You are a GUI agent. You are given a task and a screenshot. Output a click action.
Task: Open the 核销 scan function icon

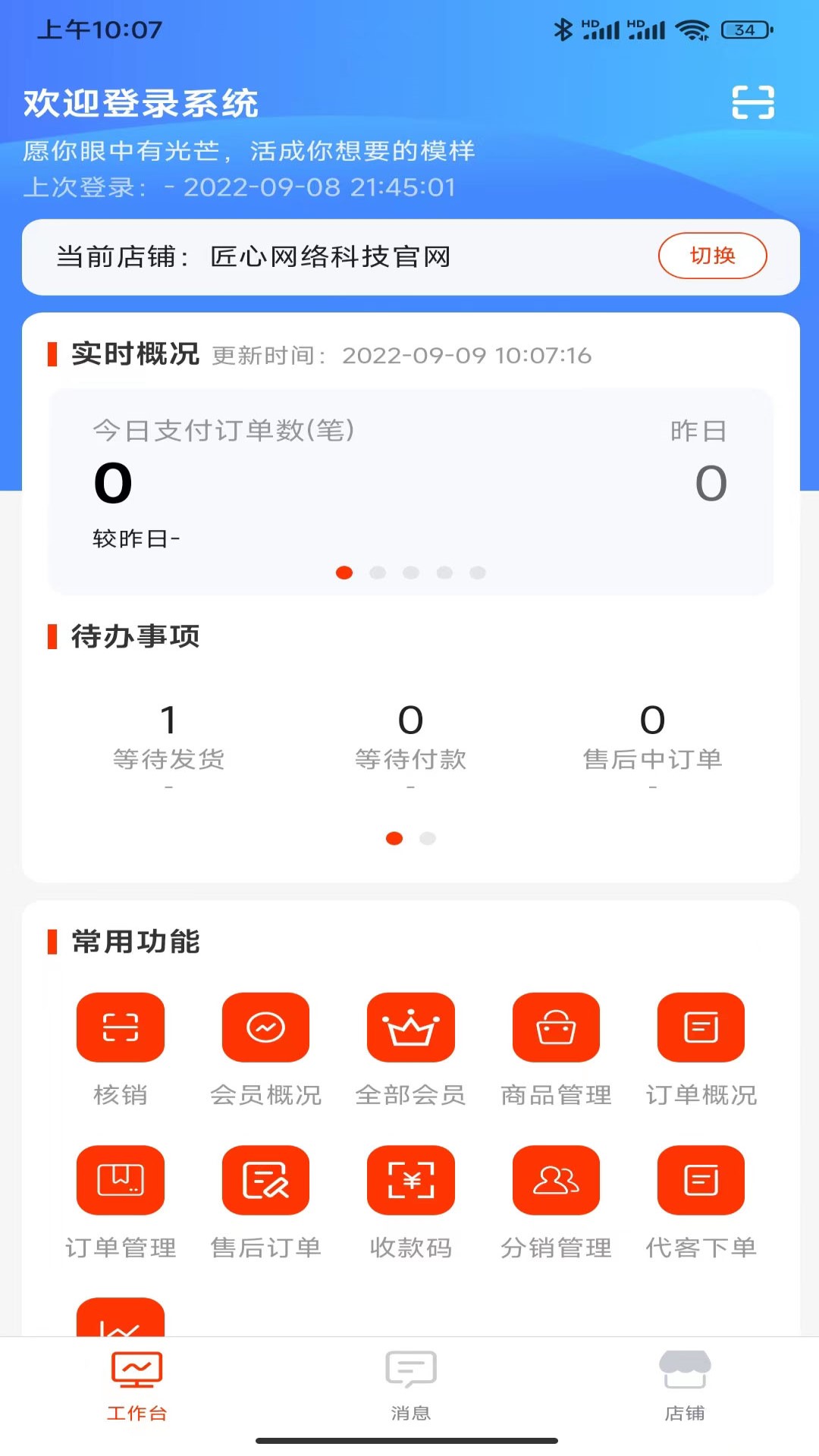pos(121,1028)
